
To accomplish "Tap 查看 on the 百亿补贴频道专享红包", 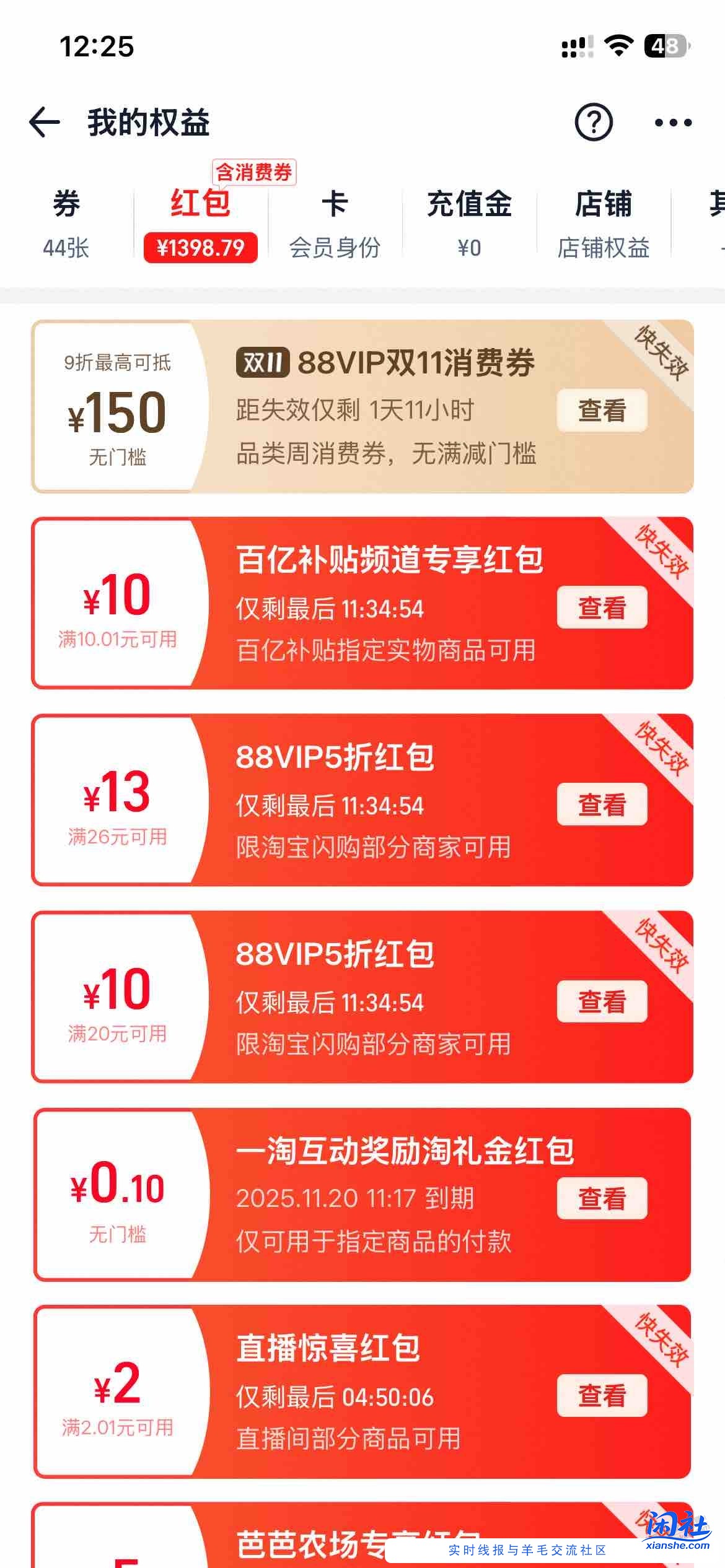I will click(602, 608).
